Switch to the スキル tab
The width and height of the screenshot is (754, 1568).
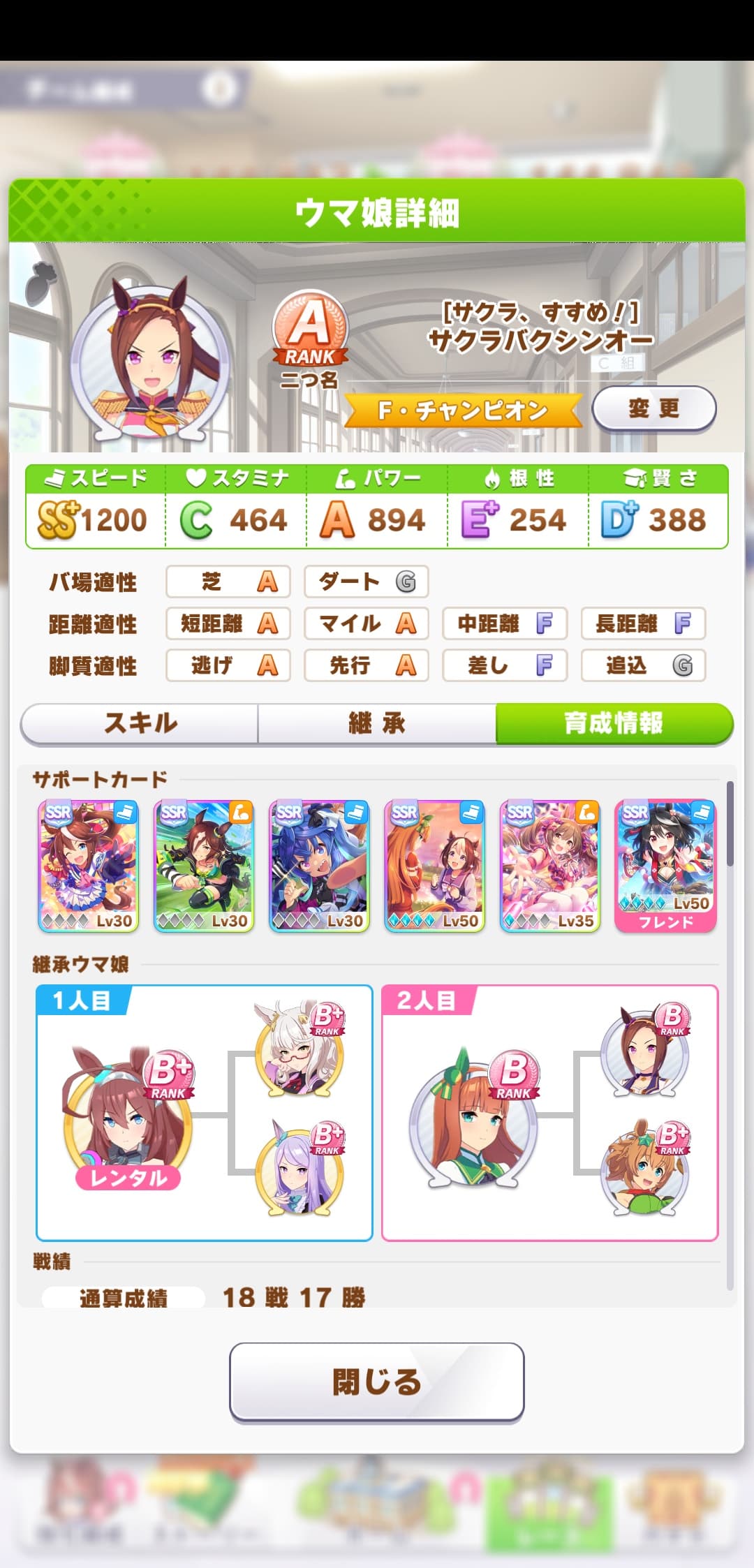(140, 723)
